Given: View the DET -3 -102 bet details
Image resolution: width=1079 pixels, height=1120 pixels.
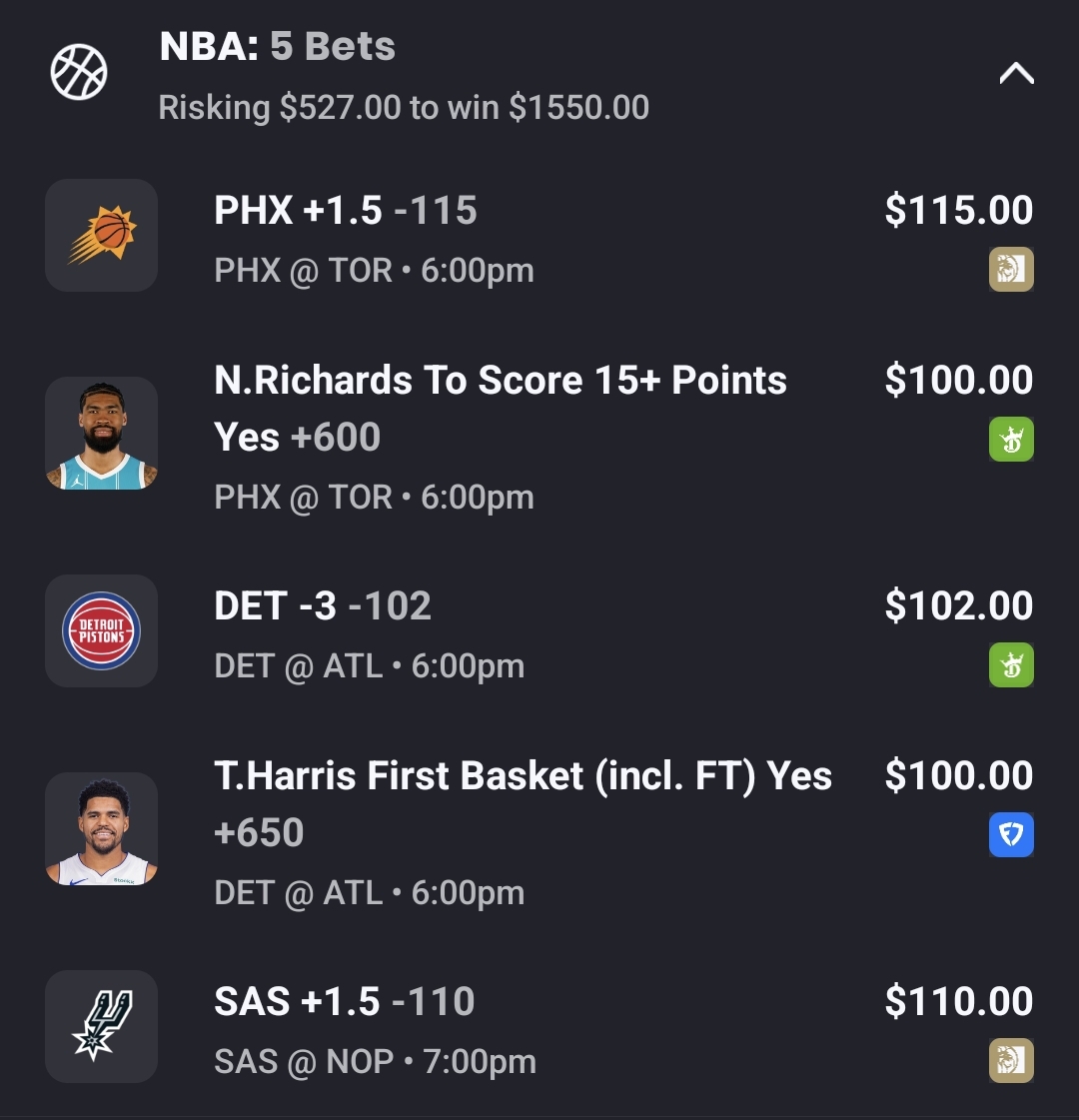Looking at the screenshot, I should 322,606.
